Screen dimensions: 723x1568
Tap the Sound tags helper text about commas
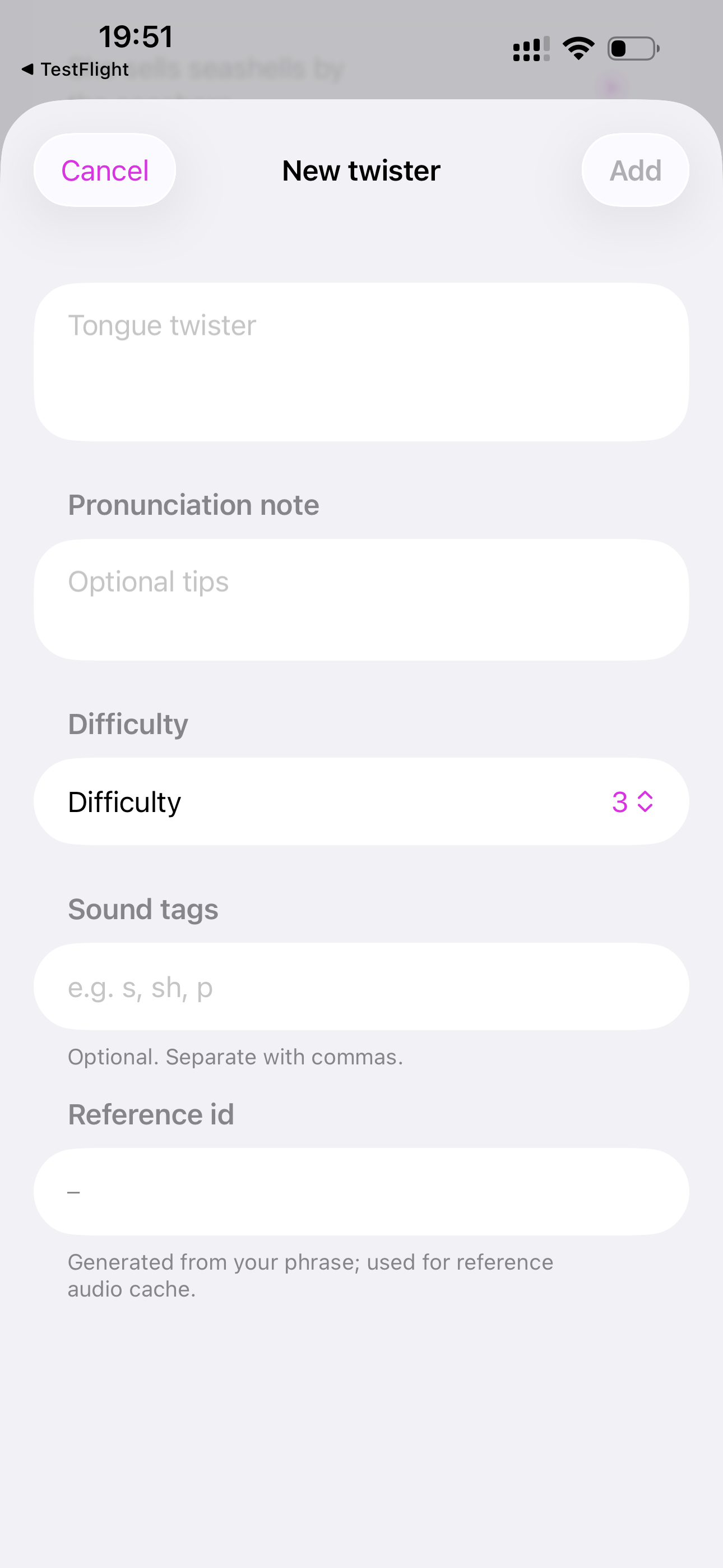click(x=235, y=1057)
